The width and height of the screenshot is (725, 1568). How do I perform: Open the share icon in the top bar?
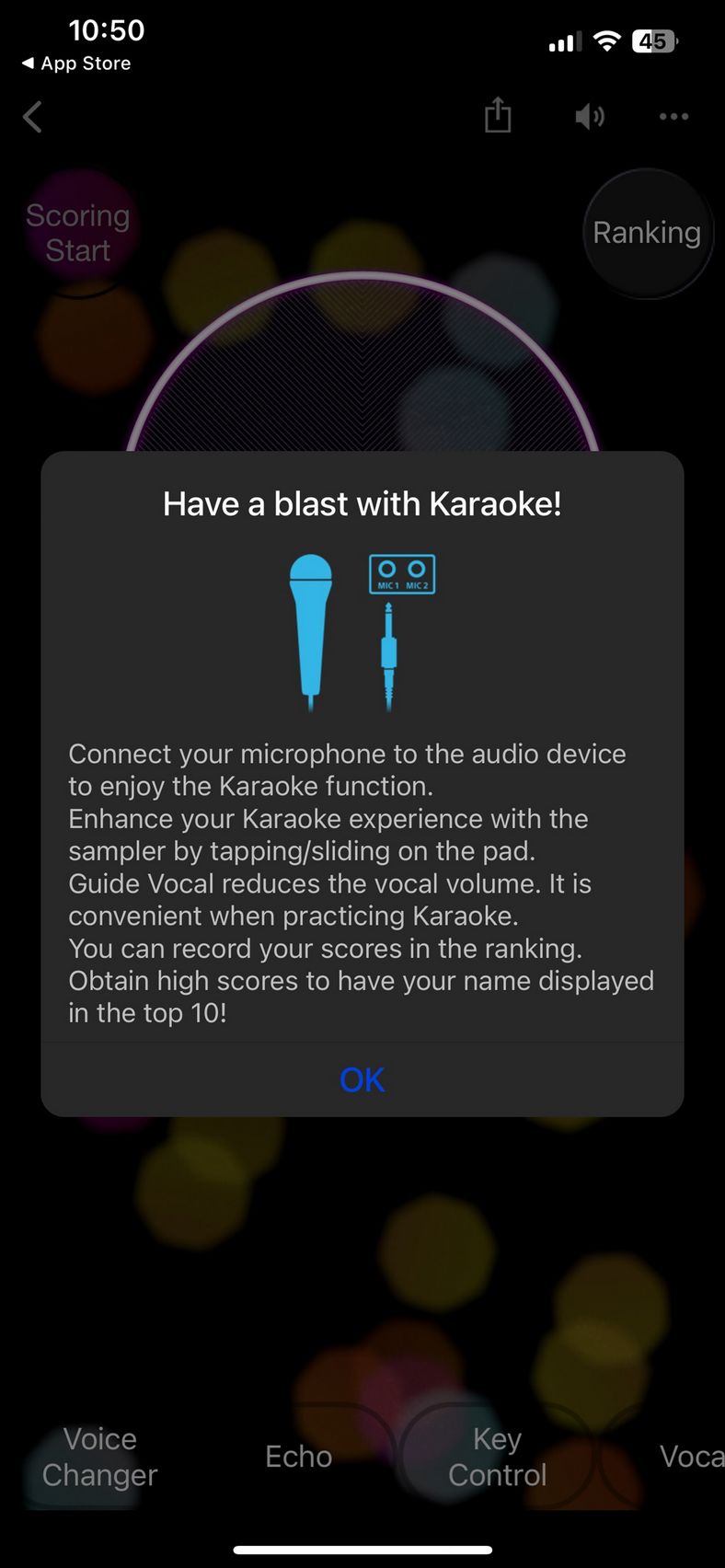click(x=498, y=115)
